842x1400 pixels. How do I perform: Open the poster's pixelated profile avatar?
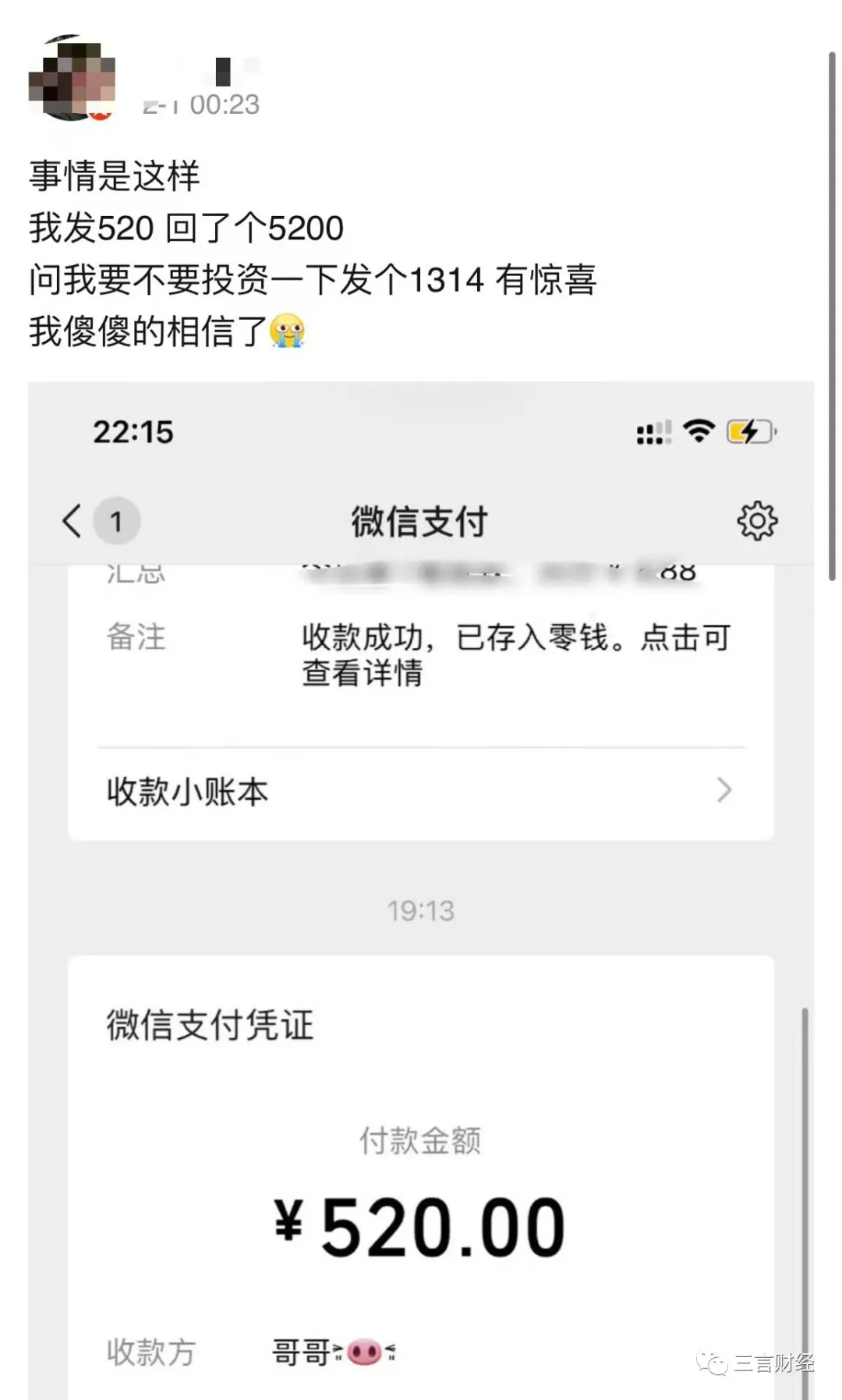point(72,78)
